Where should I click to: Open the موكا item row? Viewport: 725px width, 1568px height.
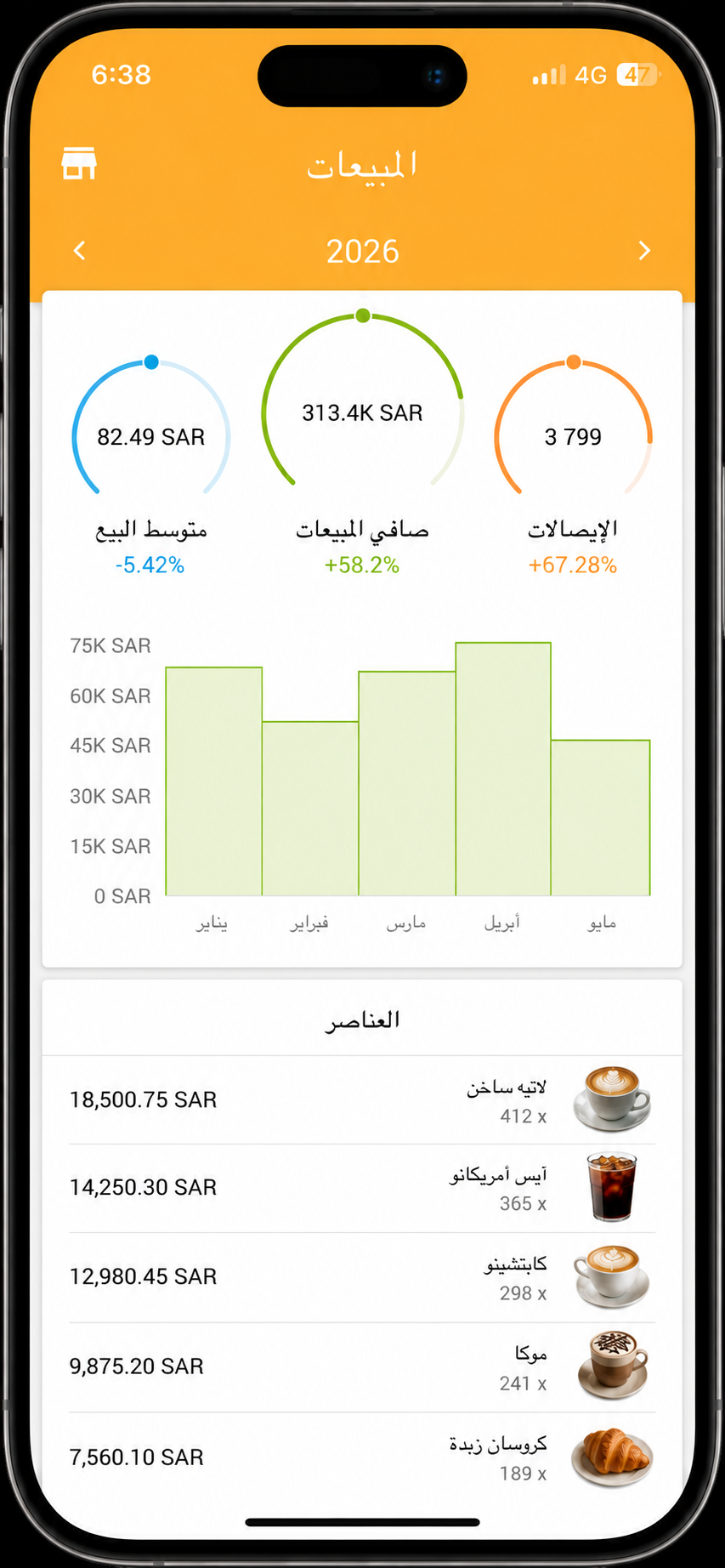point(362,1367)
